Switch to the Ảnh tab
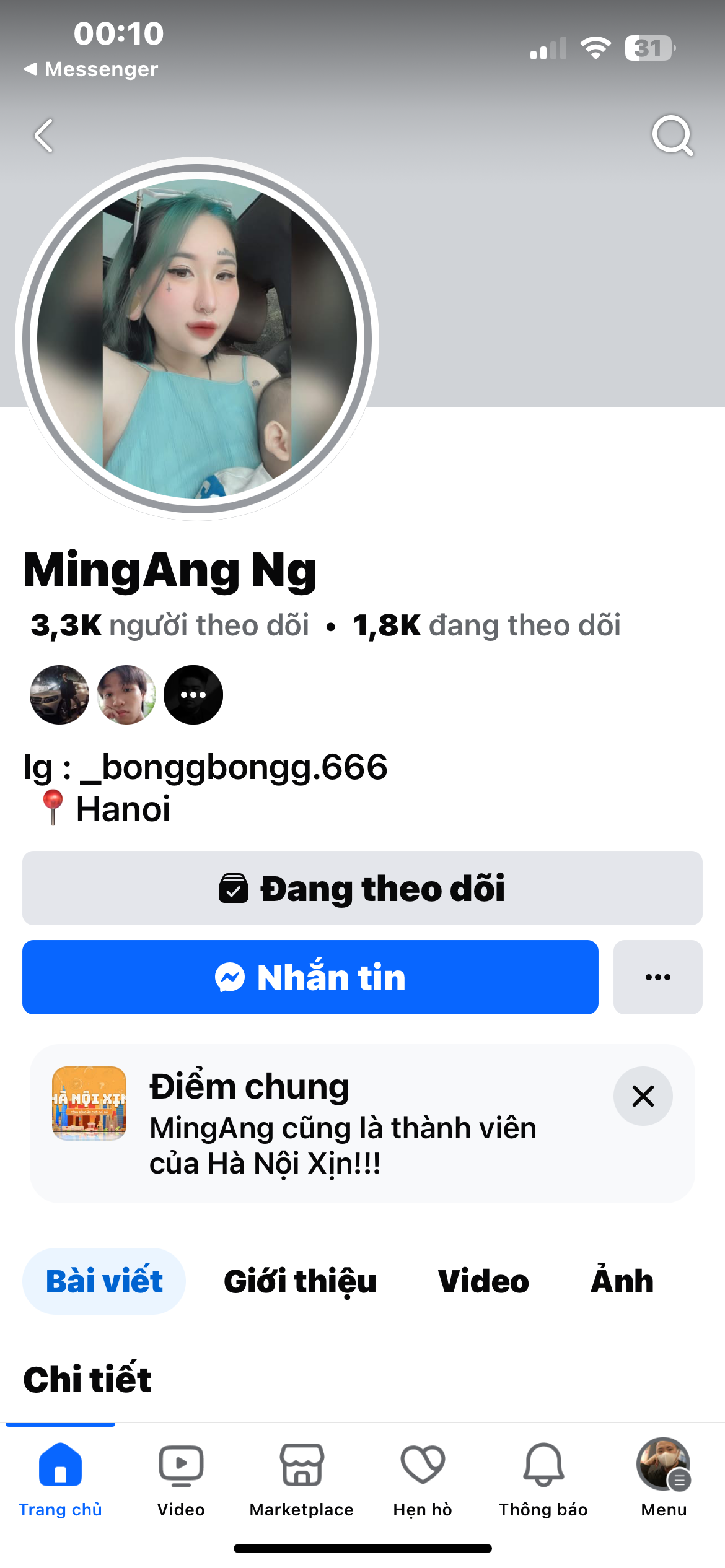This screenshot has height=1568, width=725. pyautogui.click(x=622, y=1281)
